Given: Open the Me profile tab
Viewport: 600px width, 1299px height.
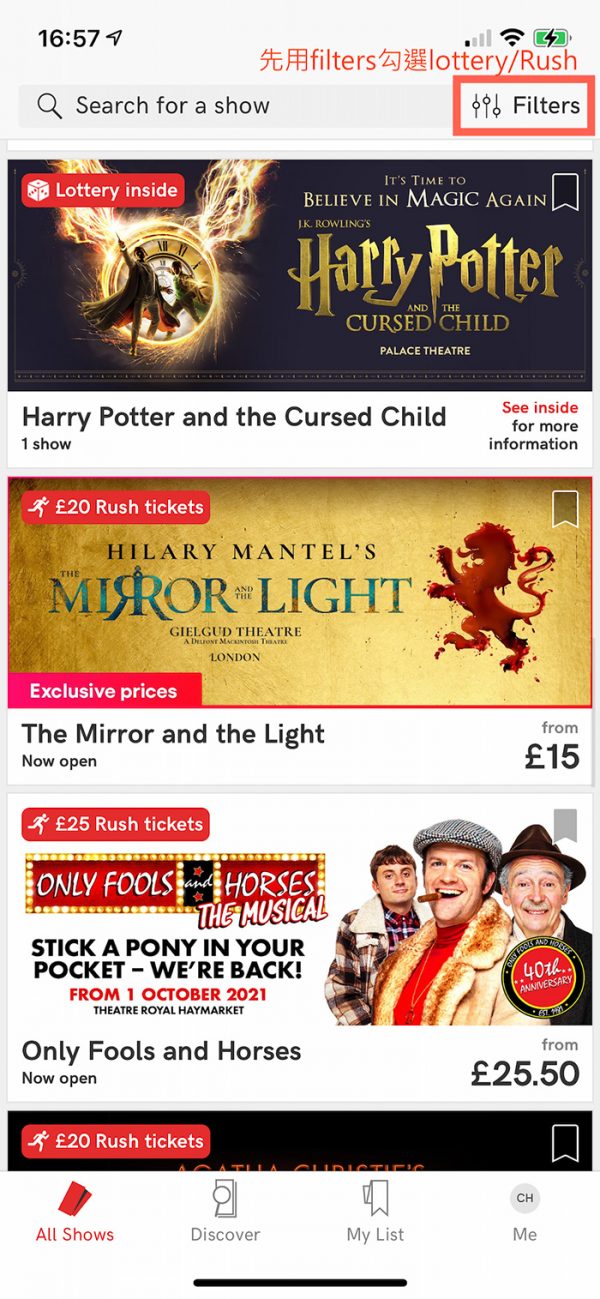Looking at the screenshot, I should 525,1210.
